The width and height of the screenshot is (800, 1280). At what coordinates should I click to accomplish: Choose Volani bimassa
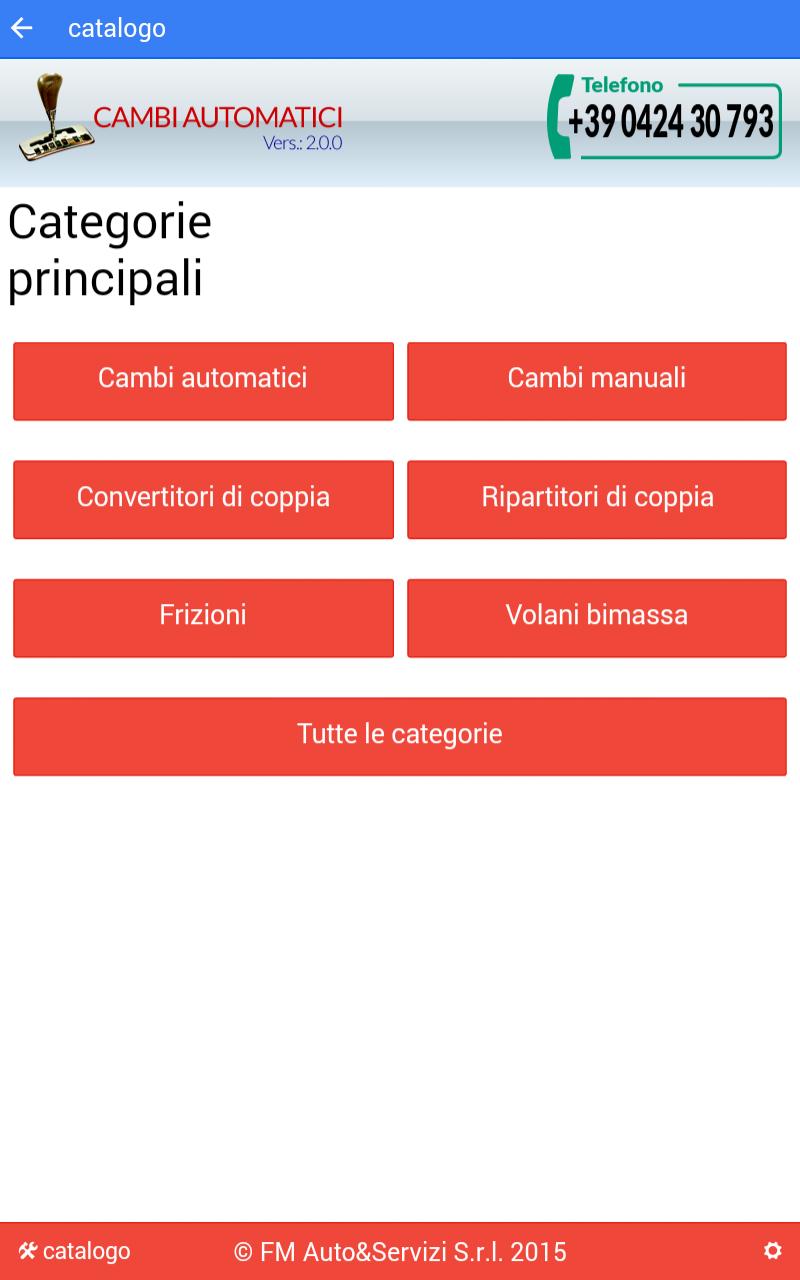point(597,616)
